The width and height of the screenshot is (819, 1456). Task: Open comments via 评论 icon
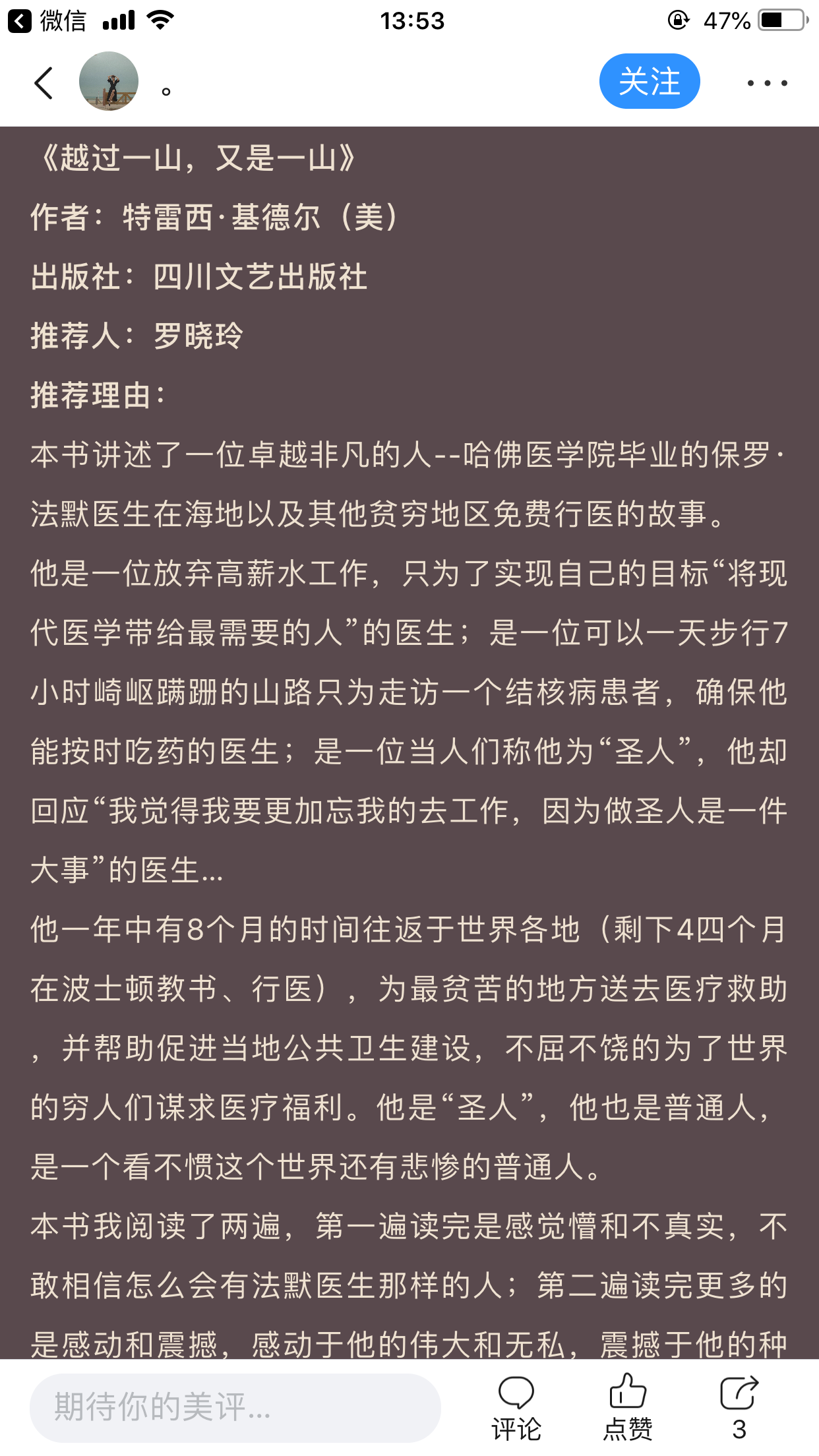tap(516, 1408)
